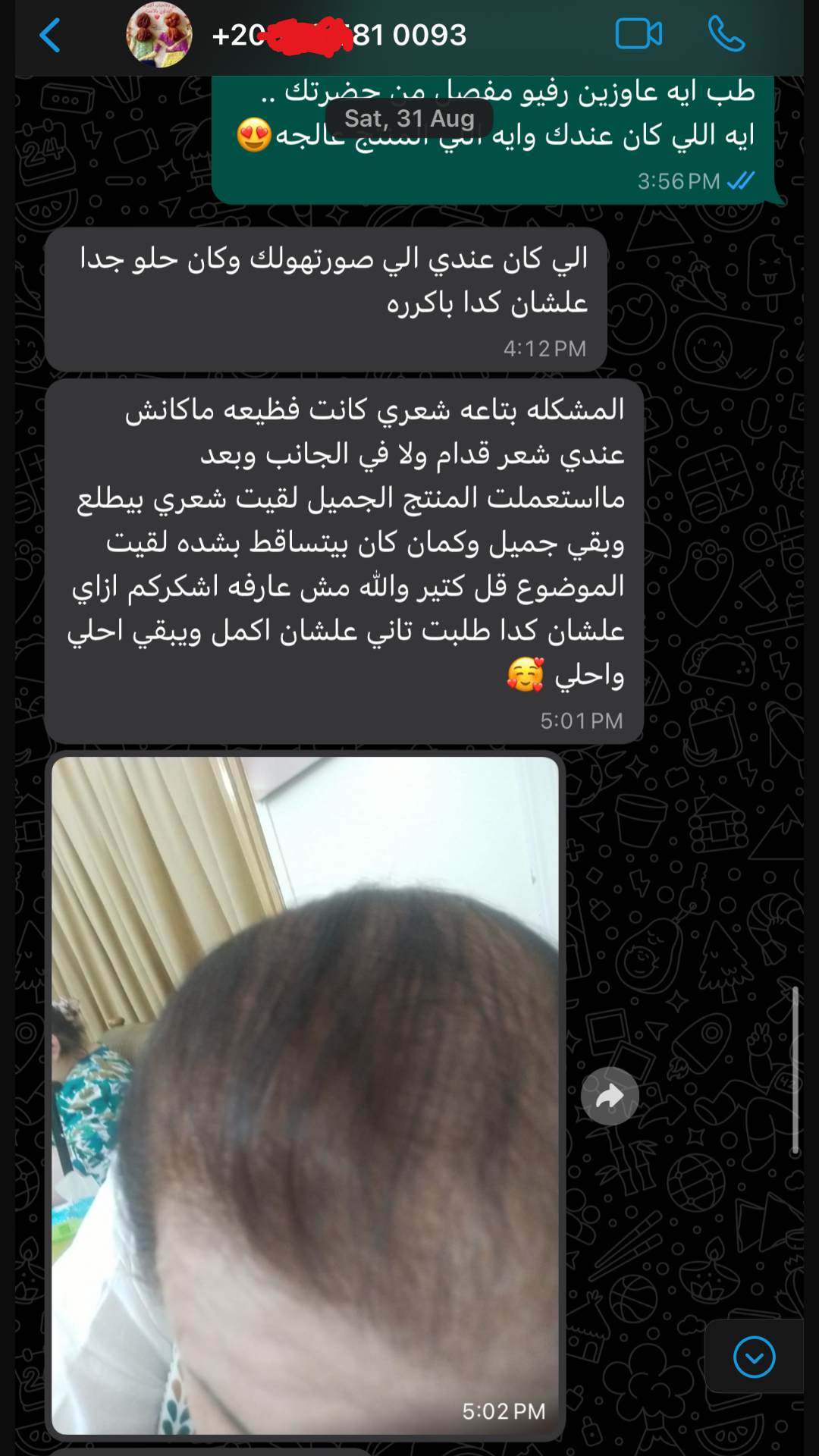Open the hair photo sent at 5:02 PM
819x1456 pixels.
pyautogui.click(x=306, y=1095)
